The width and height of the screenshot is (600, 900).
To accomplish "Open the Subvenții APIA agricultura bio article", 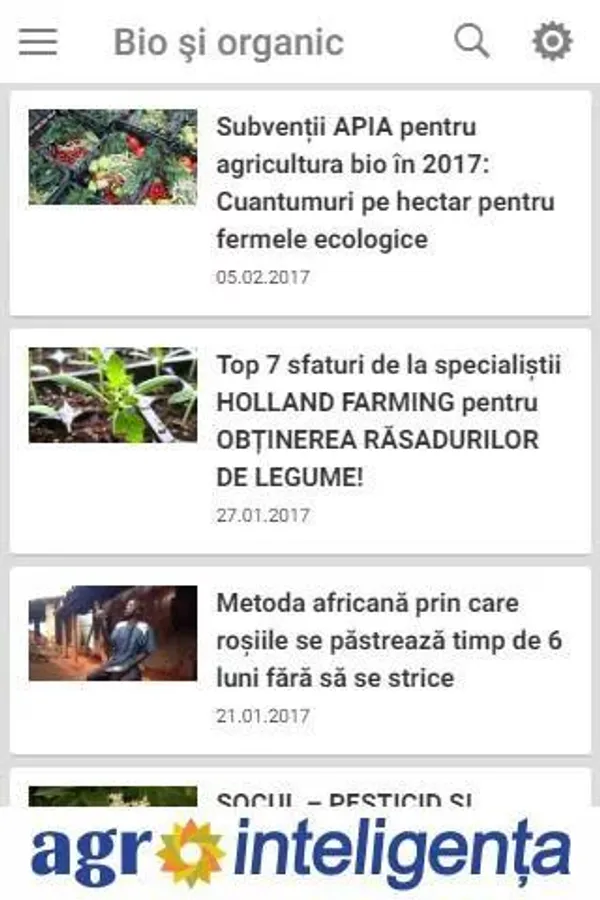I will 385,183.
